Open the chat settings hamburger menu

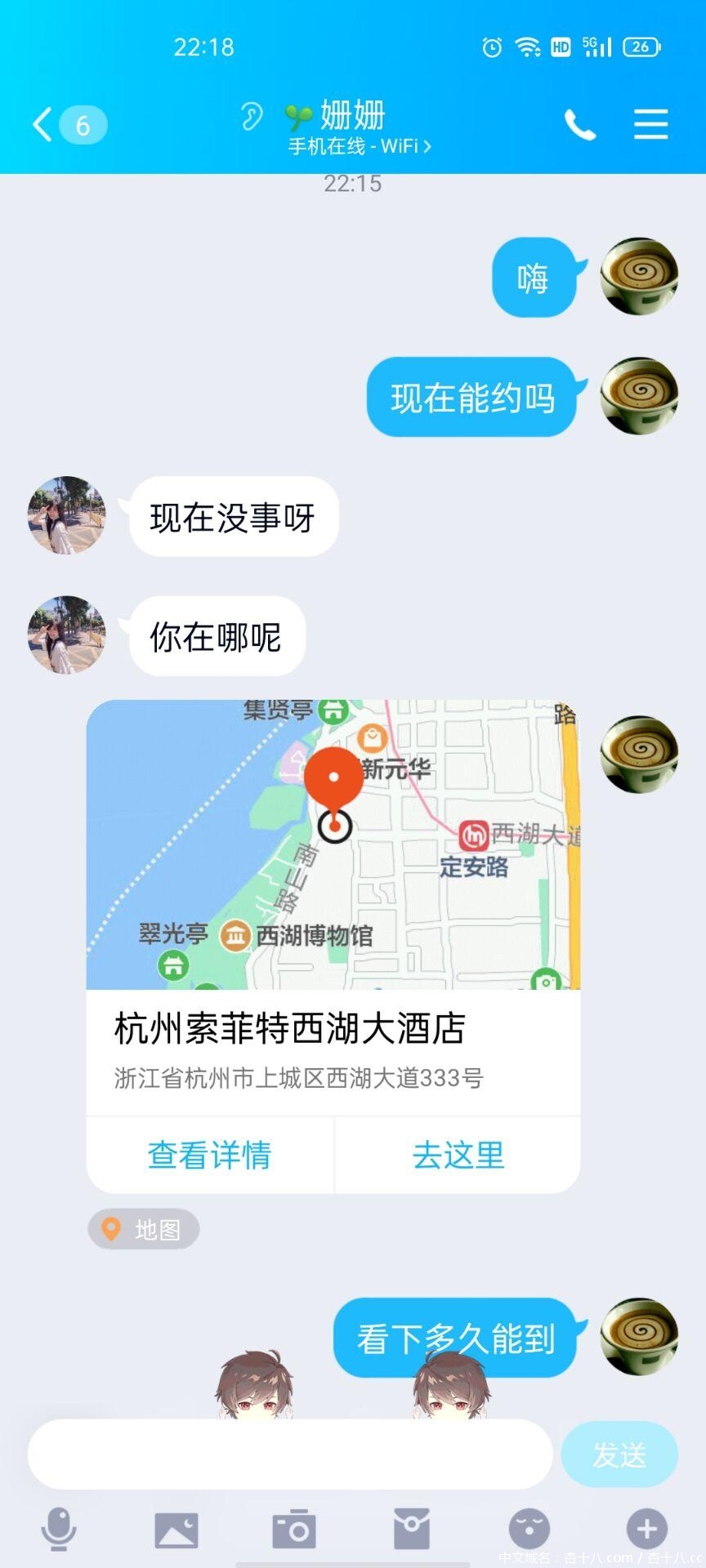649,124
